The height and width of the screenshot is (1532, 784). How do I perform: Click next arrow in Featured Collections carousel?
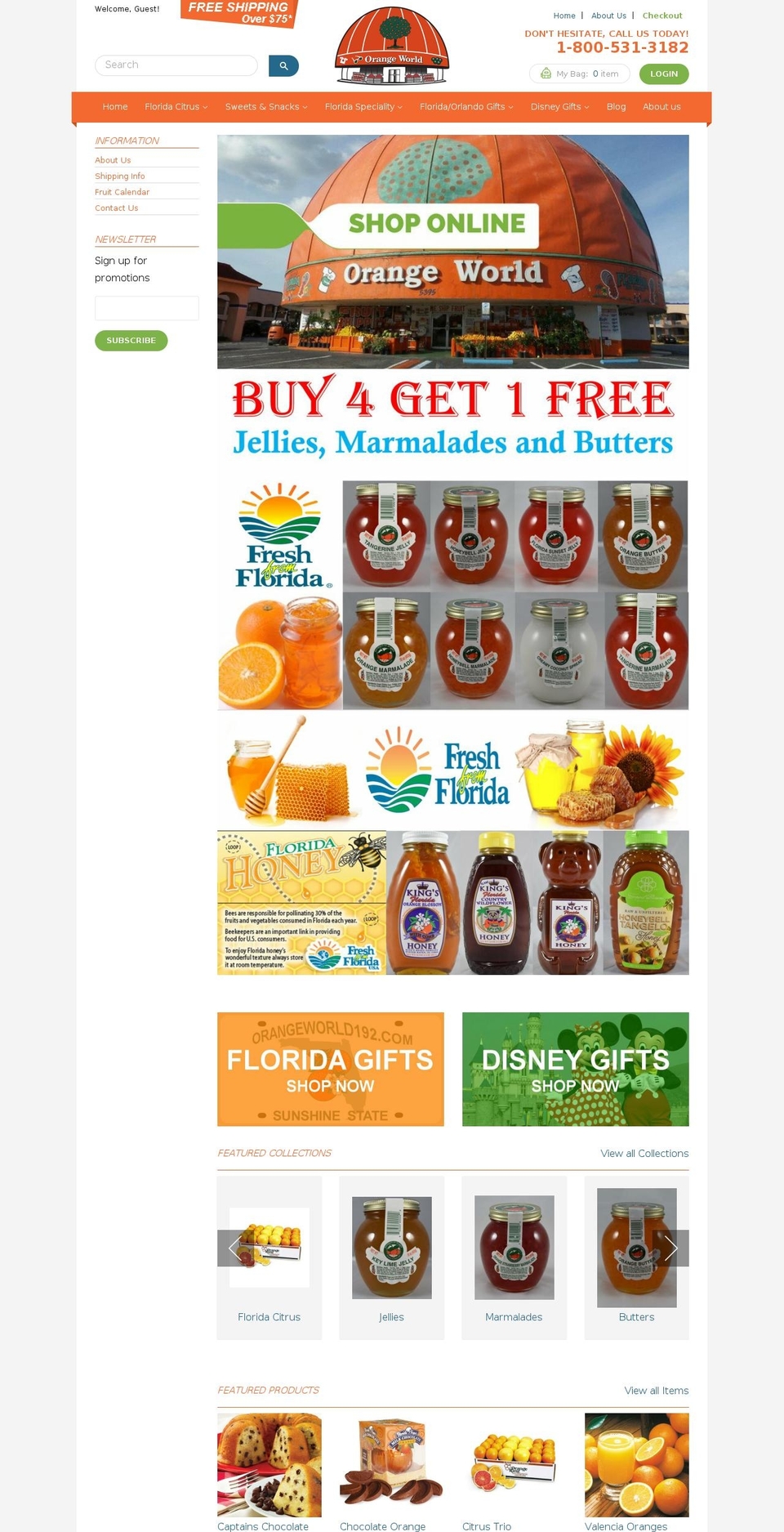tap(671, 1248)
